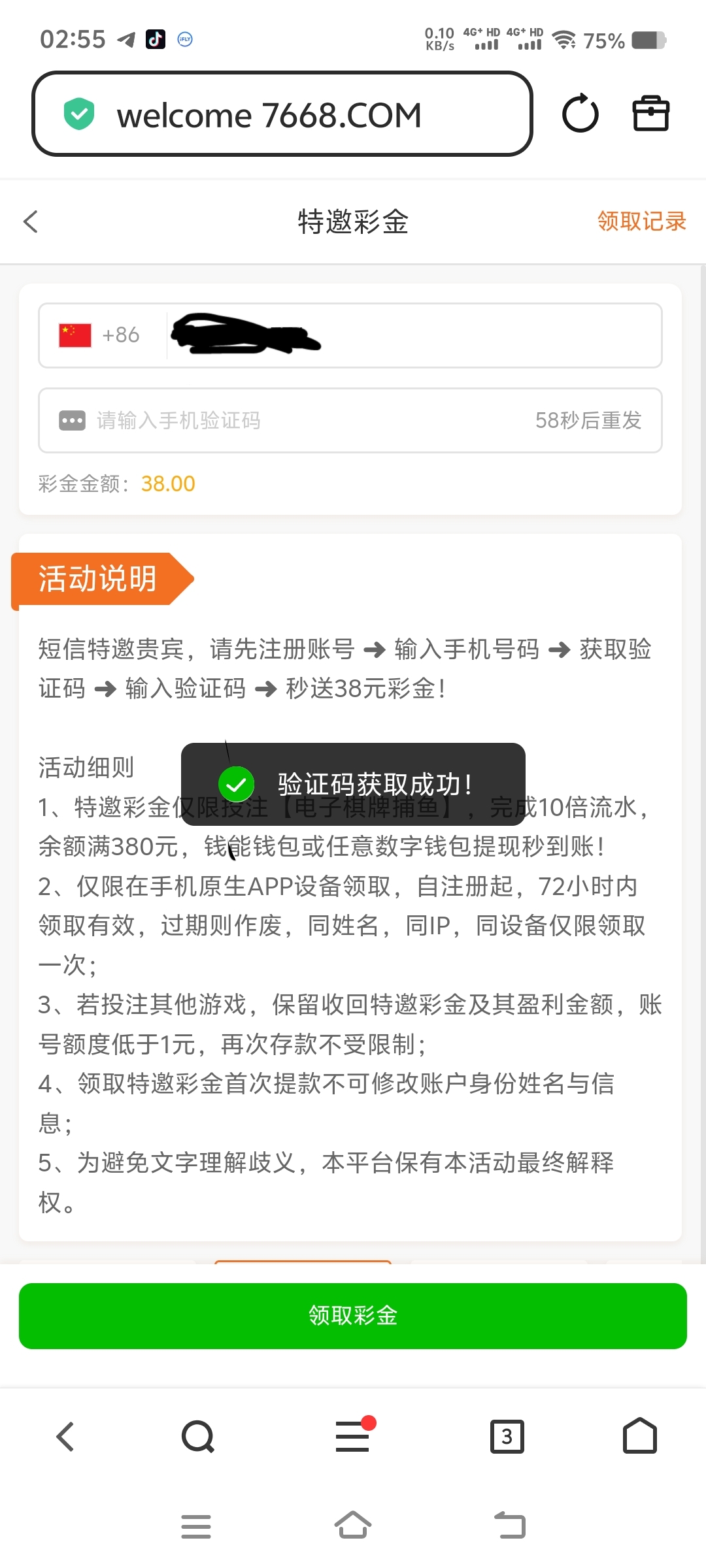Viewport: 706px width, 1568px height.
Task: Return to the phone home screen
Action: [353, 1526]
